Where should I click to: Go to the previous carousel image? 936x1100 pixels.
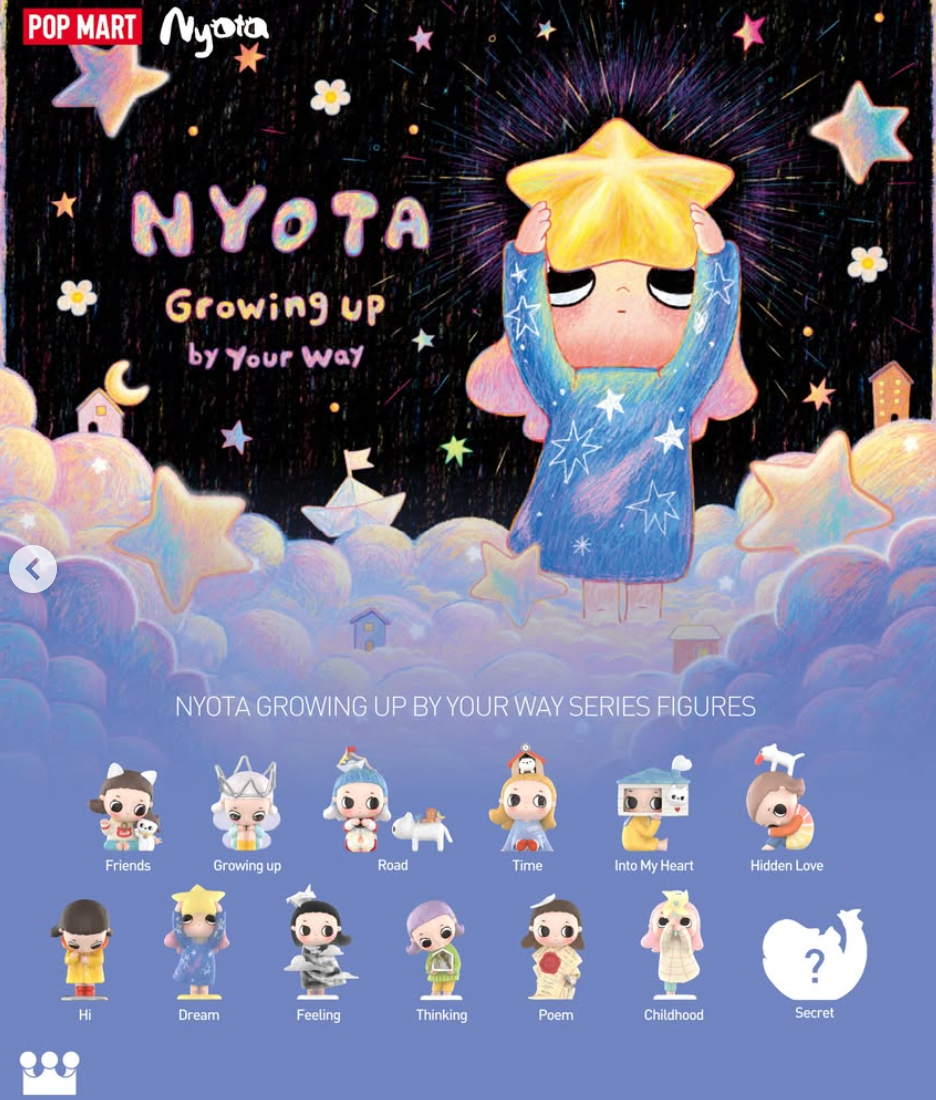(32, 570)
